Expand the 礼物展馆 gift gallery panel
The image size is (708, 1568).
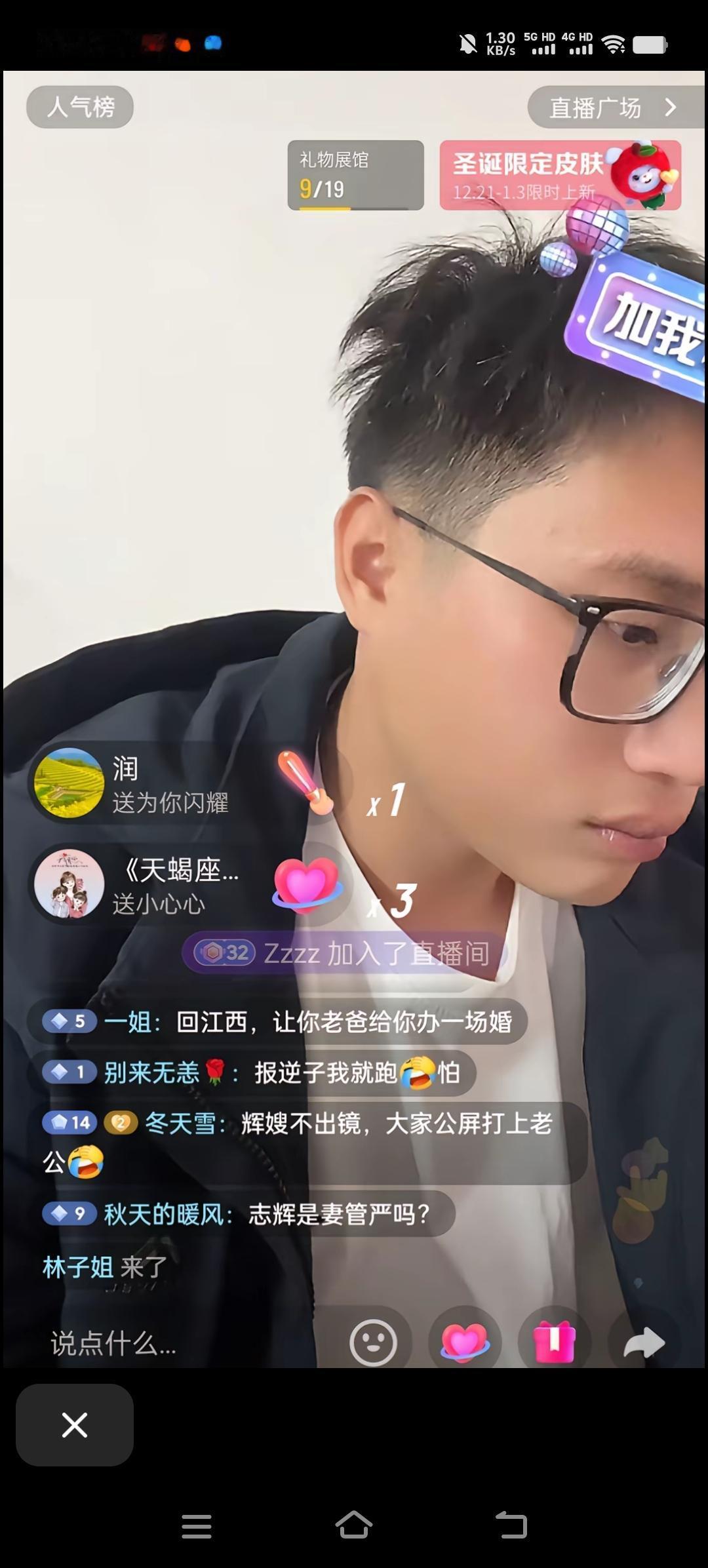click(x=354, y=174)
